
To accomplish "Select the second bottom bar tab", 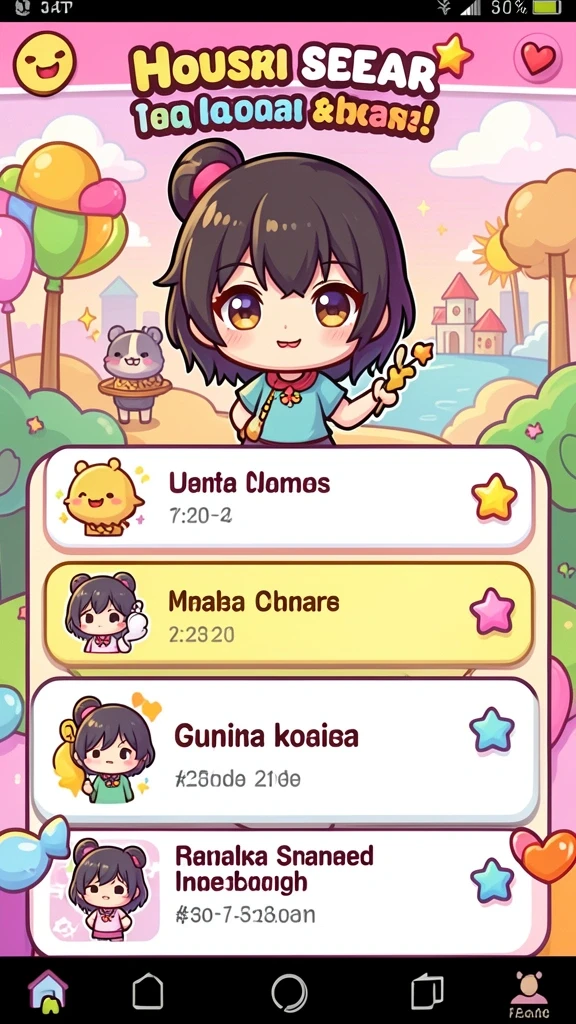I will (148, 992).
